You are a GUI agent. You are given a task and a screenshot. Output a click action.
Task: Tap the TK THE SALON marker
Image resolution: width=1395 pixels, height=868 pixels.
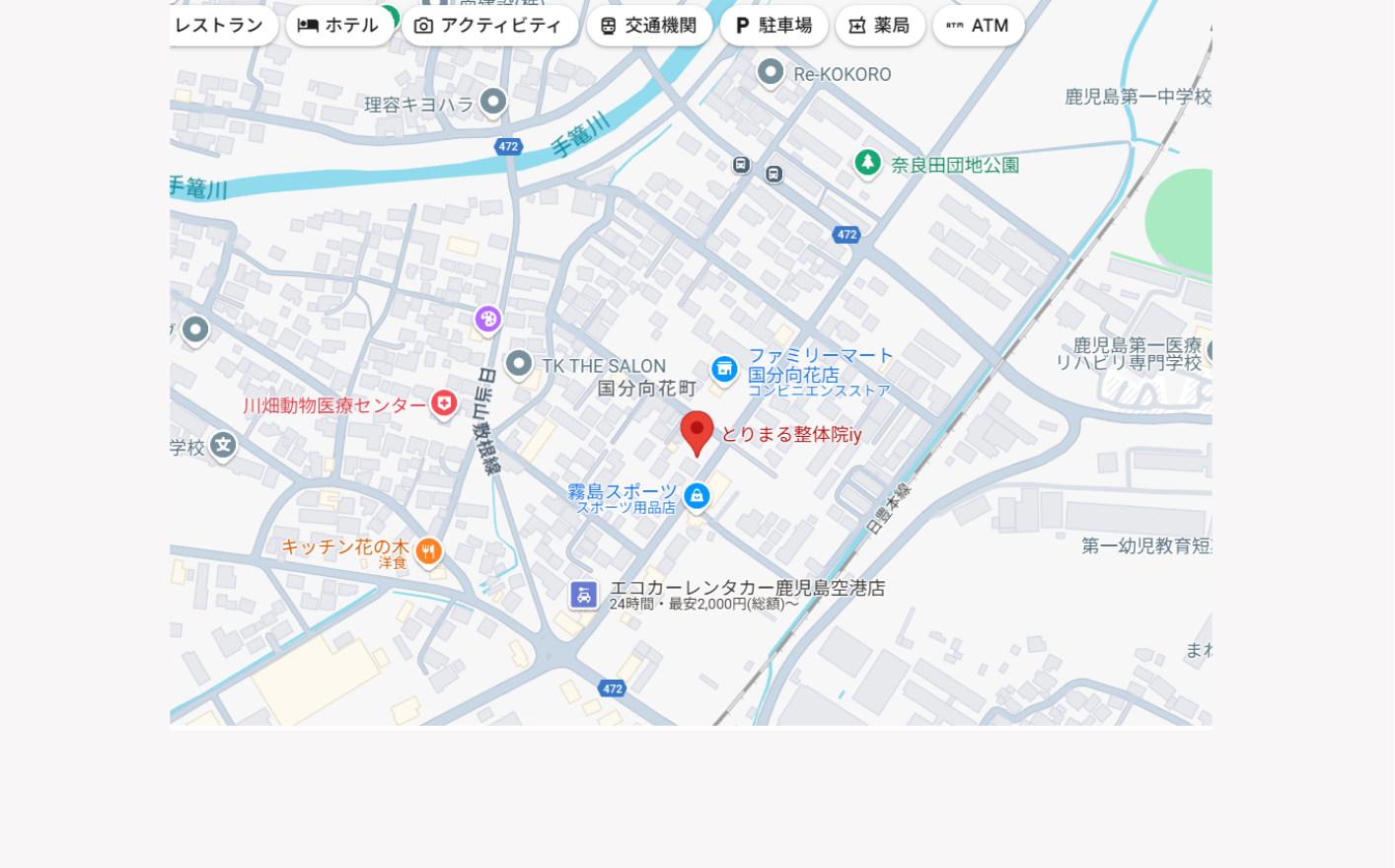coord(519,364)
